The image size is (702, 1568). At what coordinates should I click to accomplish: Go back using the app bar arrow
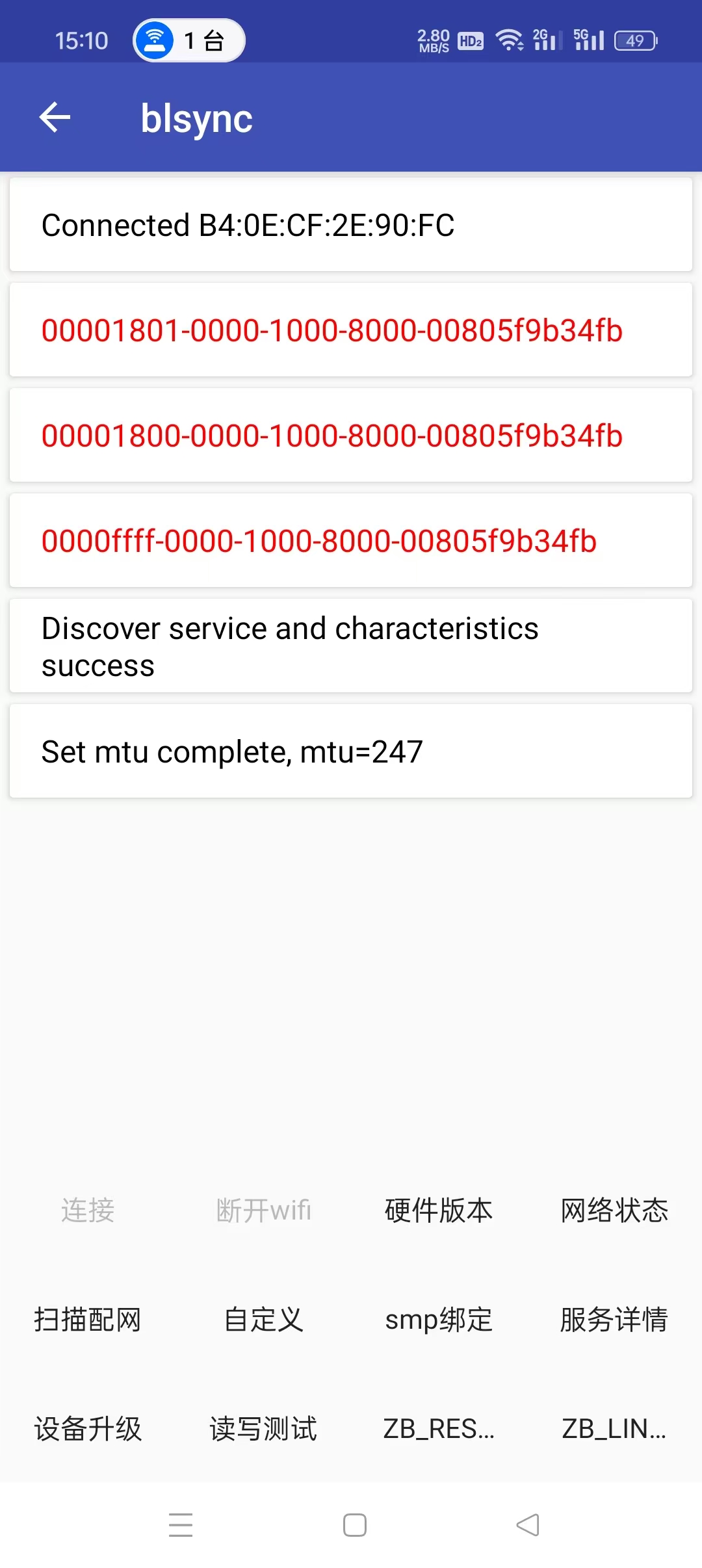click(55, 118)
